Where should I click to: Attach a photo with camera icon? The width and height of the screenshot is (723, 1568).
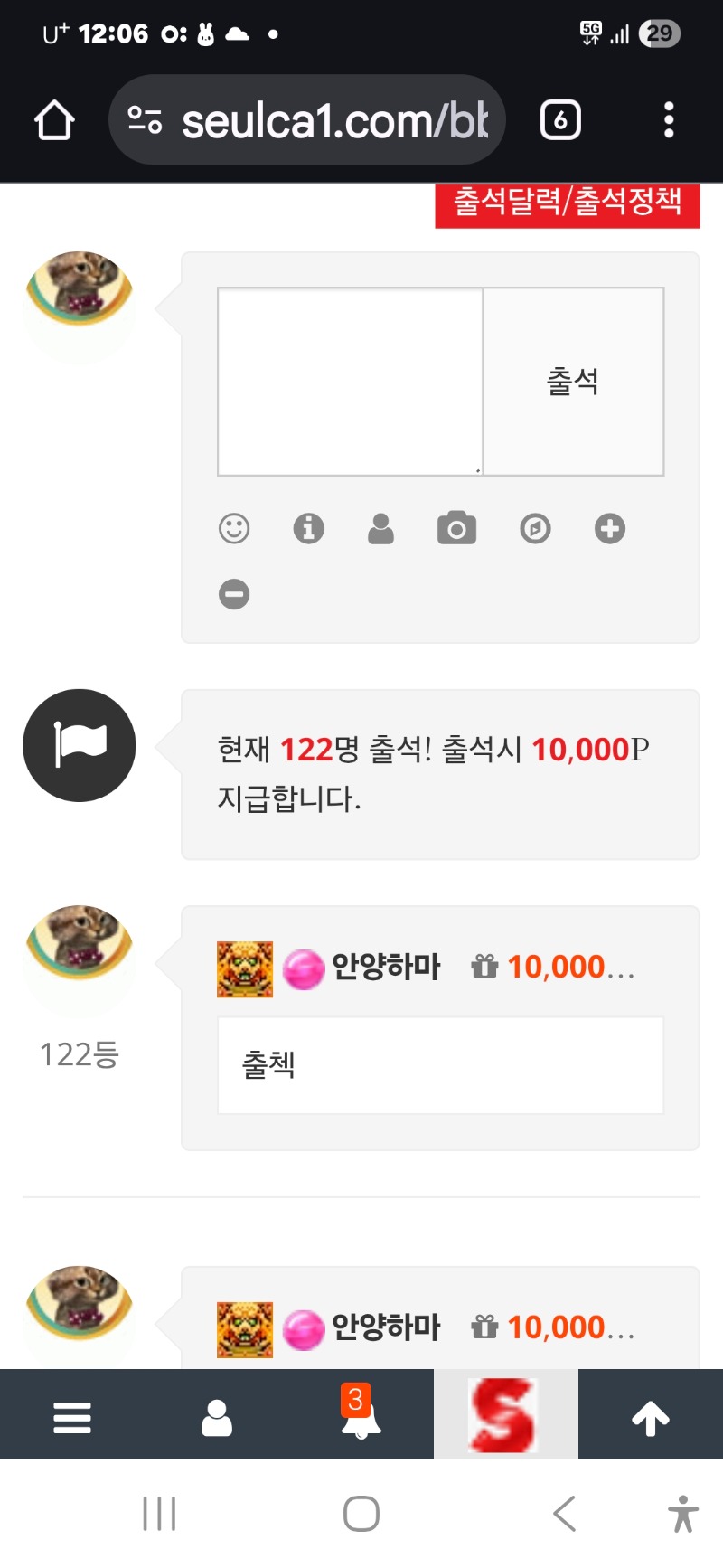[456, 528]
